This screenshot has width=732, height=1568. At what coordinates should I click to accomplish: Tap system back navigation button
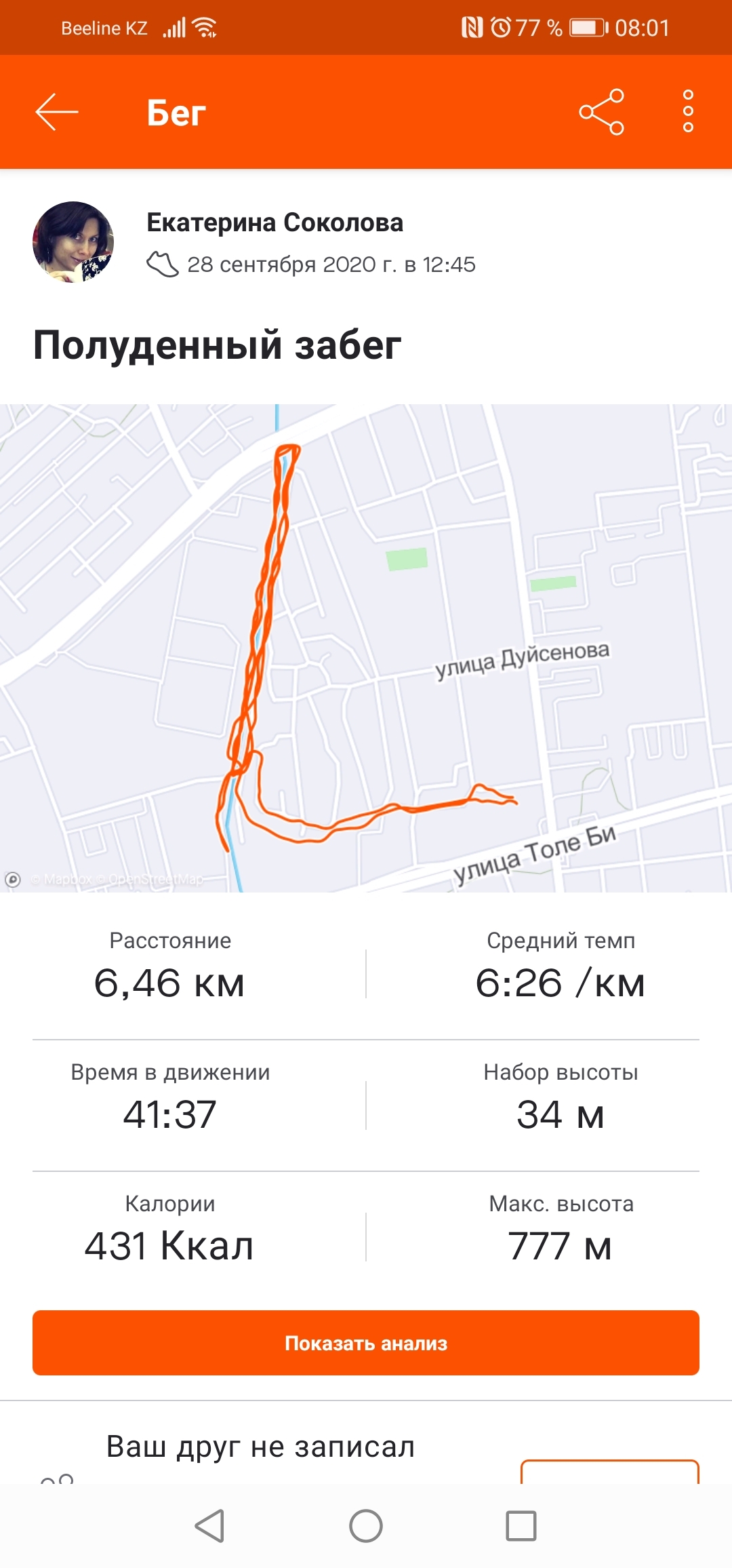(x=209, y=1526)
